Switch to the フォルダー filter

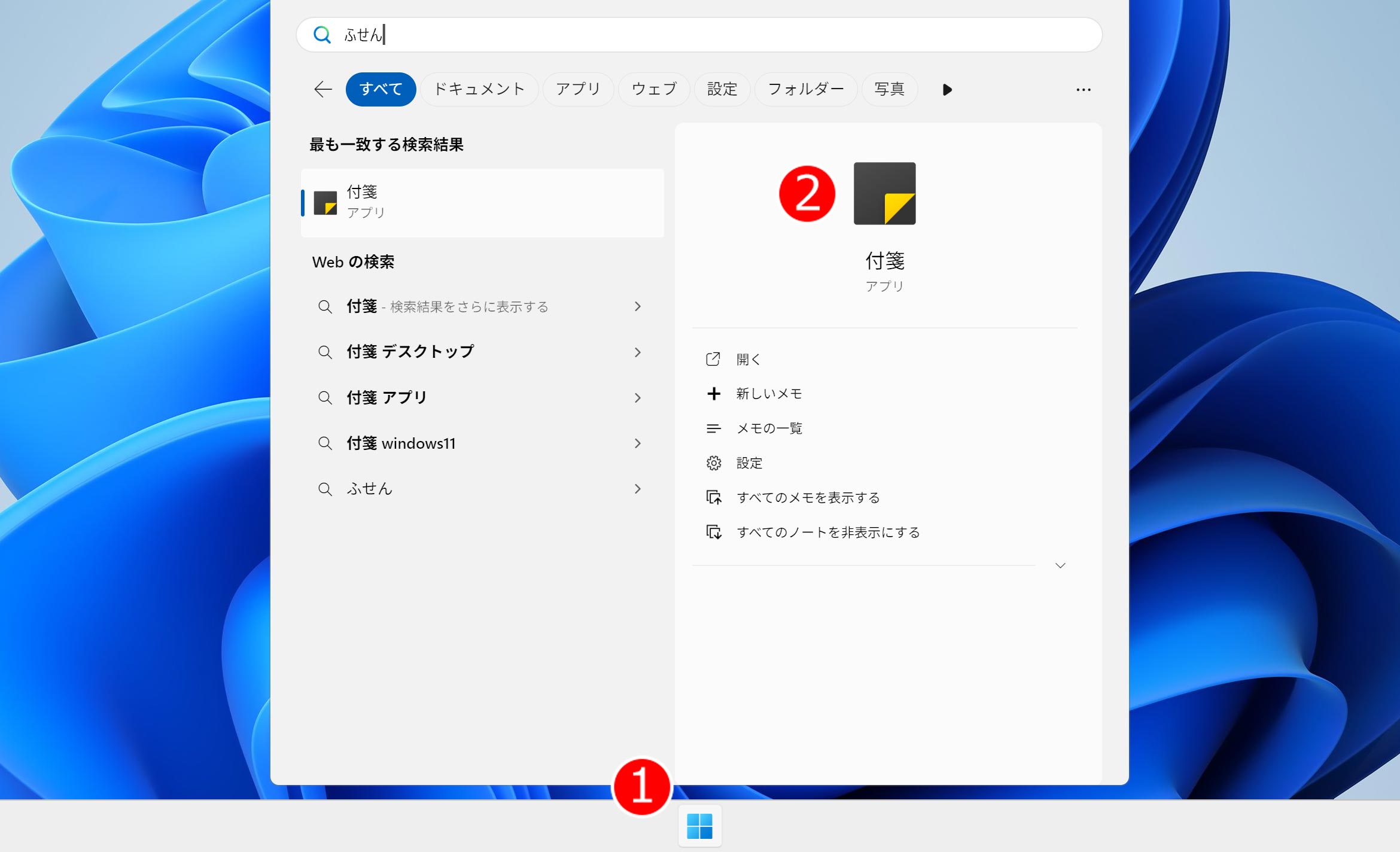(x=805, y=89)
